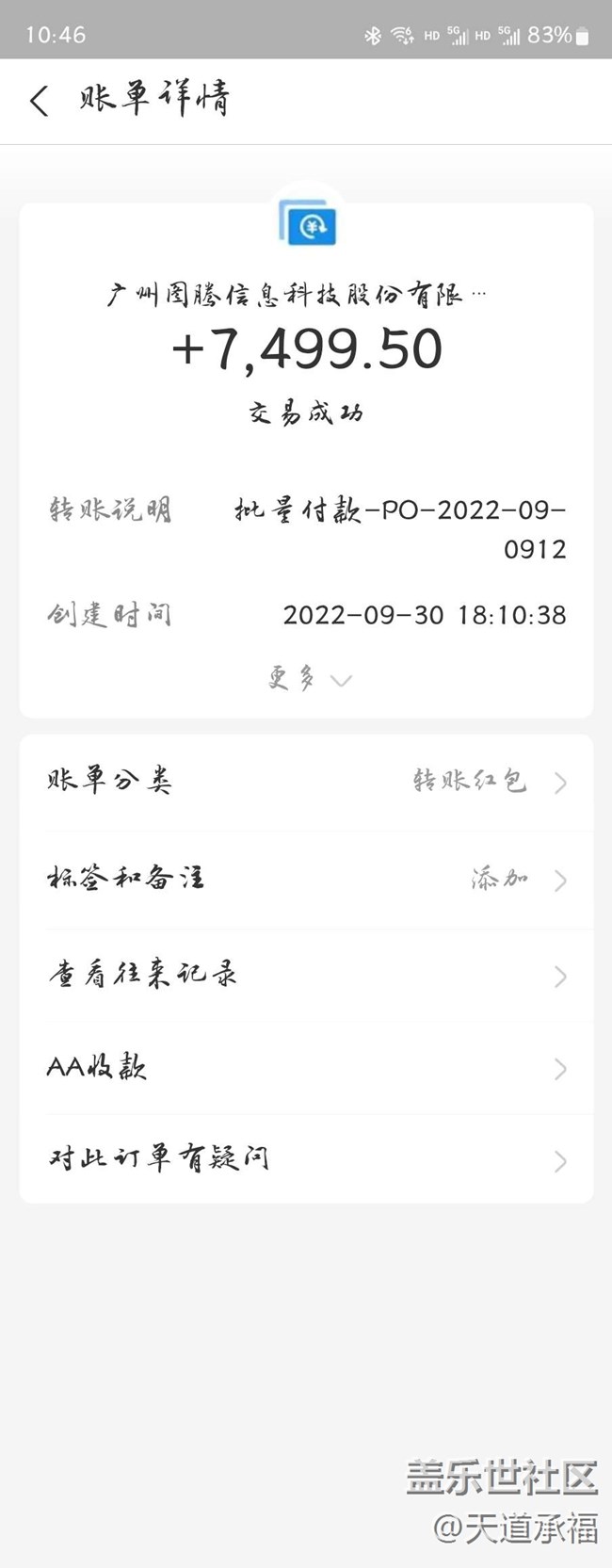The width and height of the screenshot is (612, 1568).
Task: Open the AA收款 row
Action: click(x=306, y=1068)
